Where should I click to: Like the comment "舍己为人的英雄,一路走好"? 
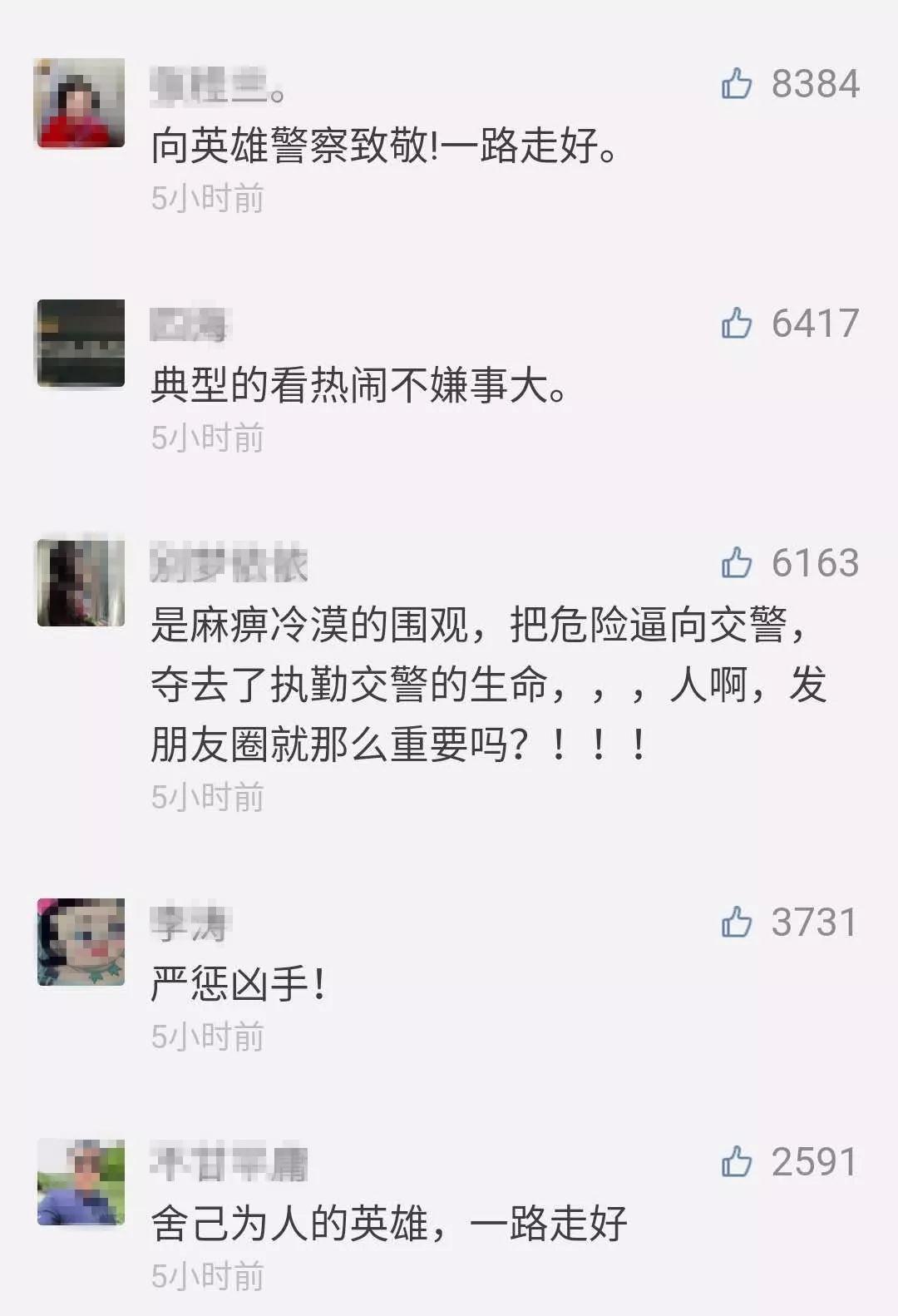tap(737, 1162)
